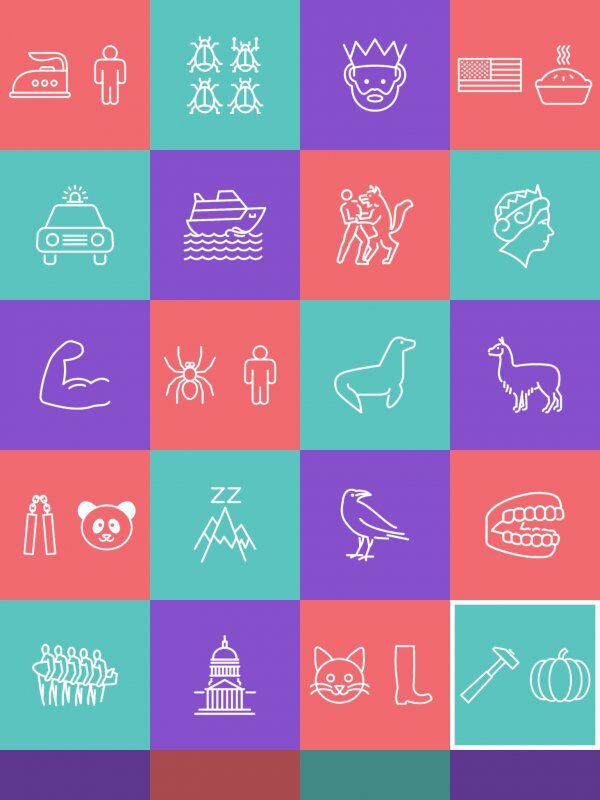The width and height of the screenshot is (600, 800).
Task: Open the highlighted hammer and pumpkin tile
Action: point(525,675)
